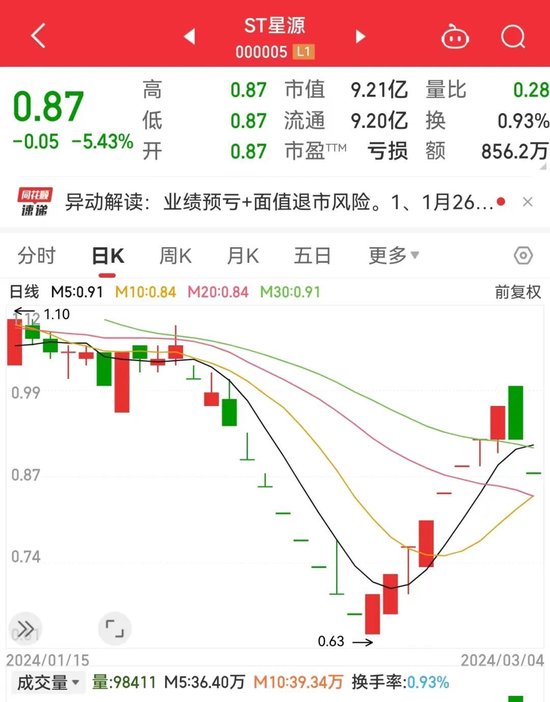This screenshot has width=550, height=702.
Task: Open the search magnifier
Action: pyautogui.click(x=513, y=36)
